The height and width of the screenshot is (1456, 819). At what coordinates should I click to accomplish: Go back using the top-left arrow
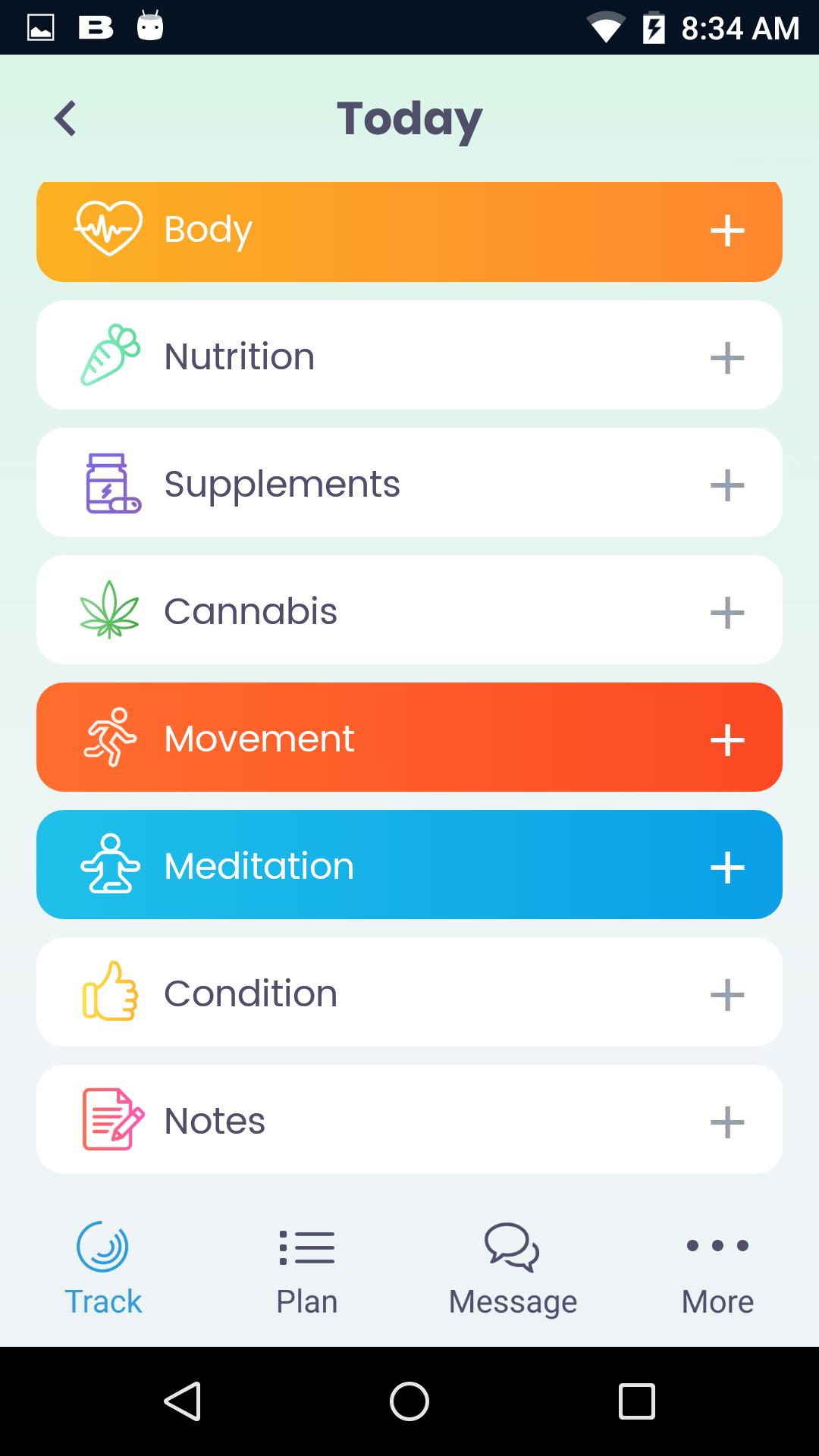point(65,119)
